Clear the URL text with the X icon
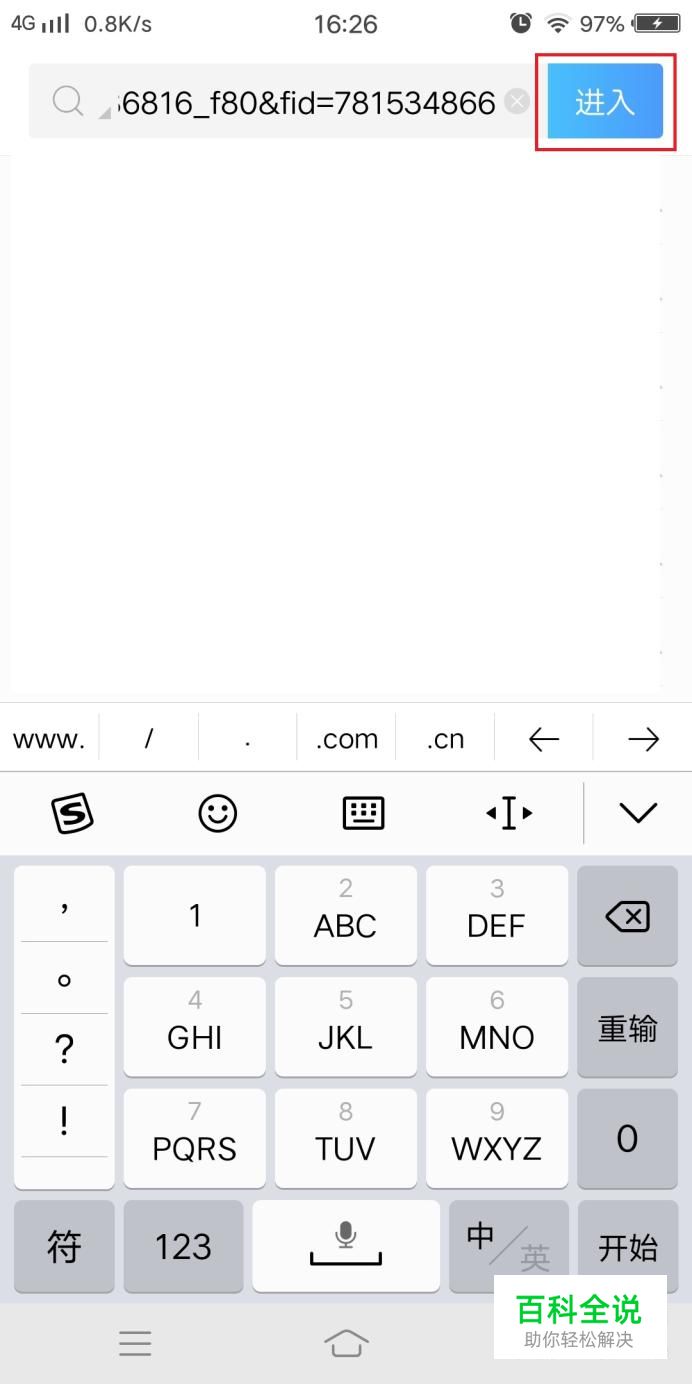The height and width of the screenshot is (1384, 692). (x=516, y=101)
